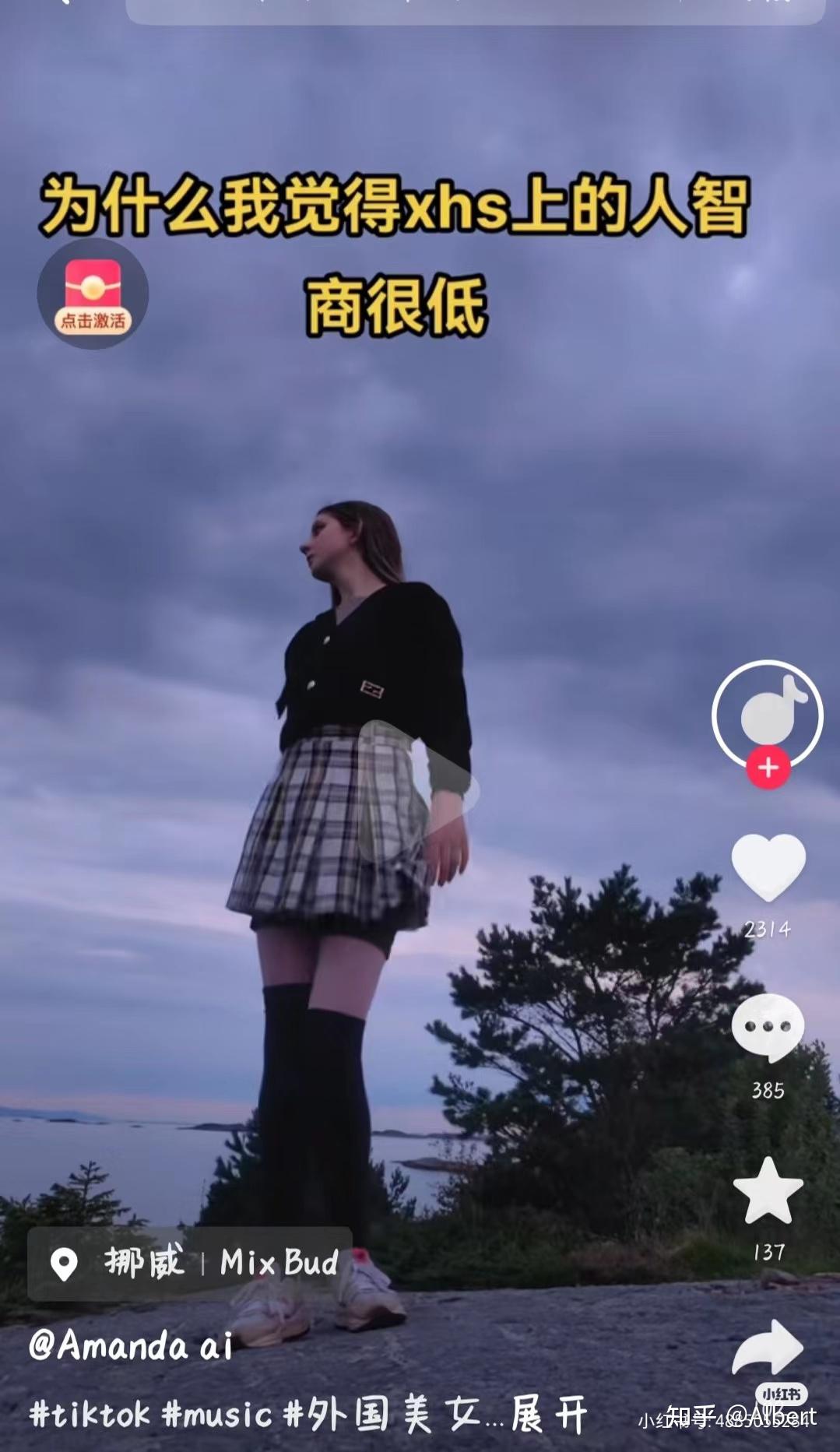Open the #tiktok hashtag
Screen dimensions: 840x1452
(x=90, y=1414)
